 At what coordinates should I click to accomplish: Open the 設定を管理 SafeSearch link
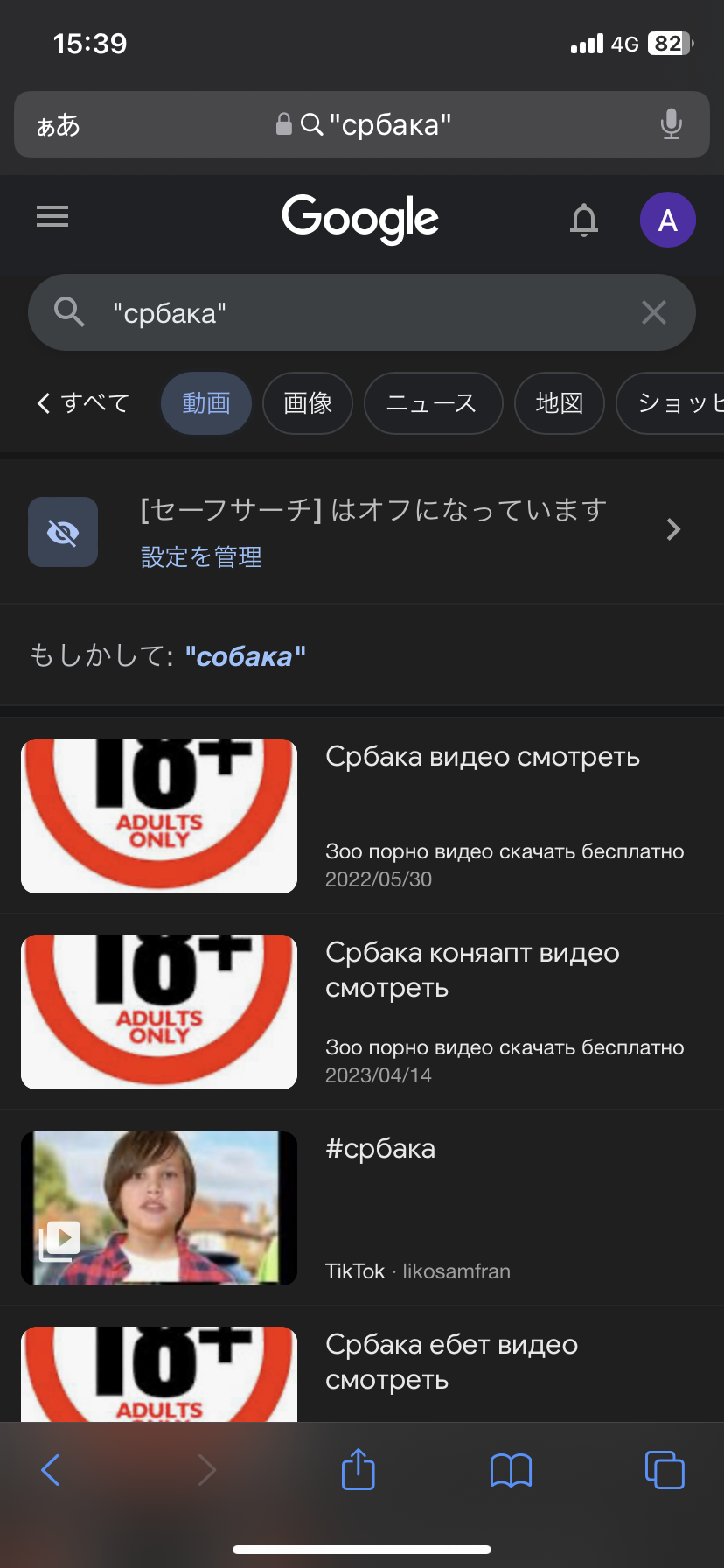(x=202, y=556)
